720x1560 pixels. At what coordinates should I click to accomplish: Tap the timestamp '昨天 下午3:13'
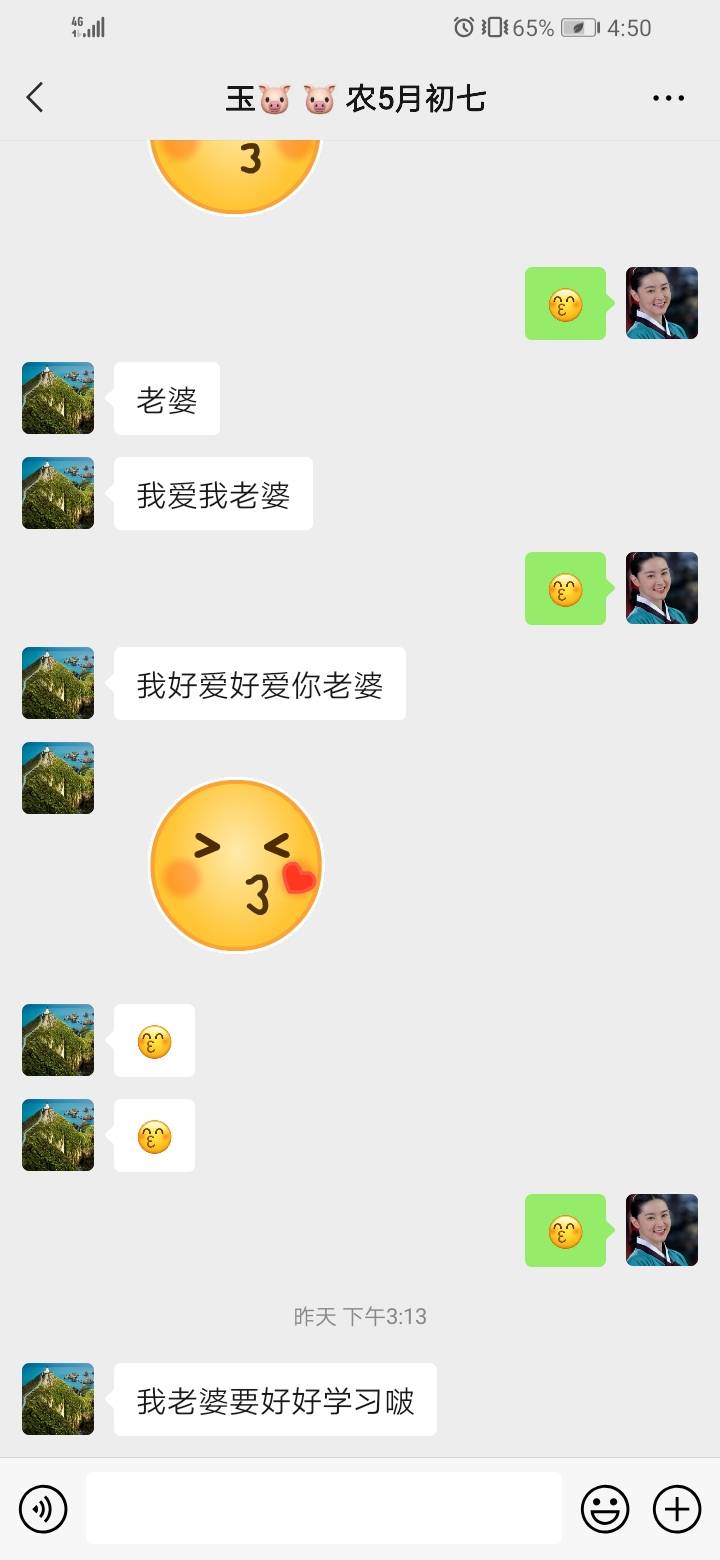pos(360,1316)
